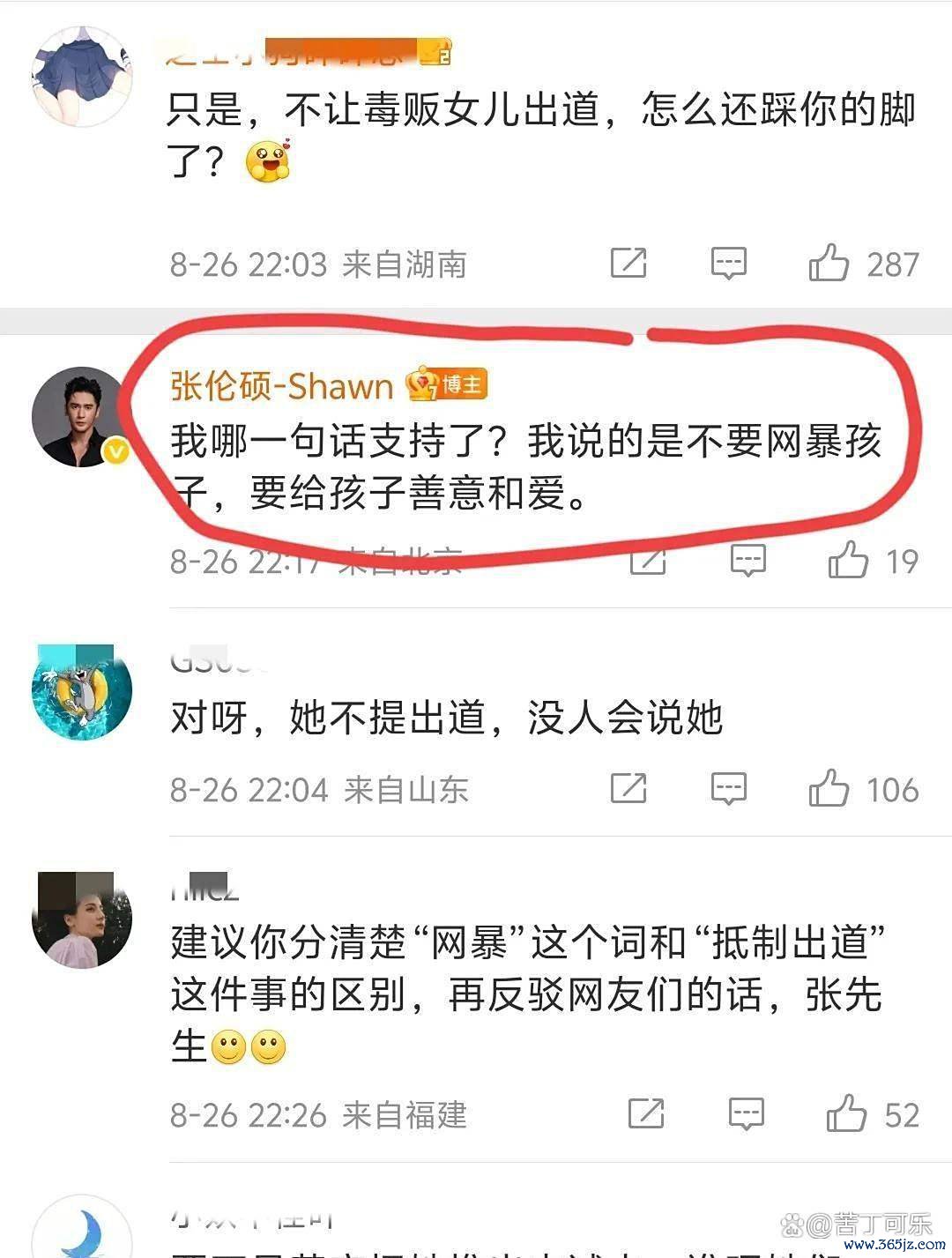Reply to the comment posted from 湖南
The width and height of the screenshot is (952, 1258).
point(729,264)
